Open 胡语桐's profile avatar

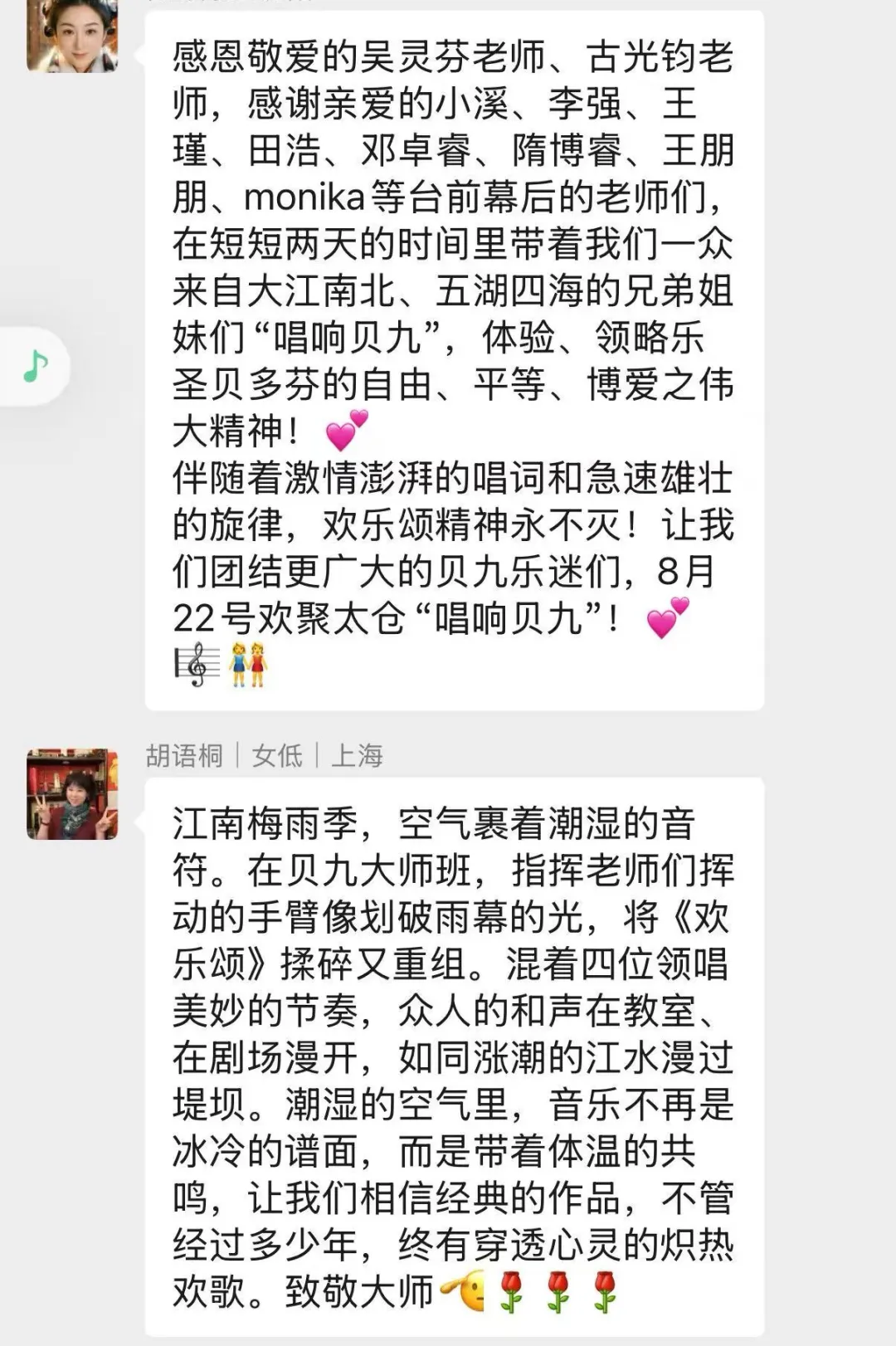(72, 794)
